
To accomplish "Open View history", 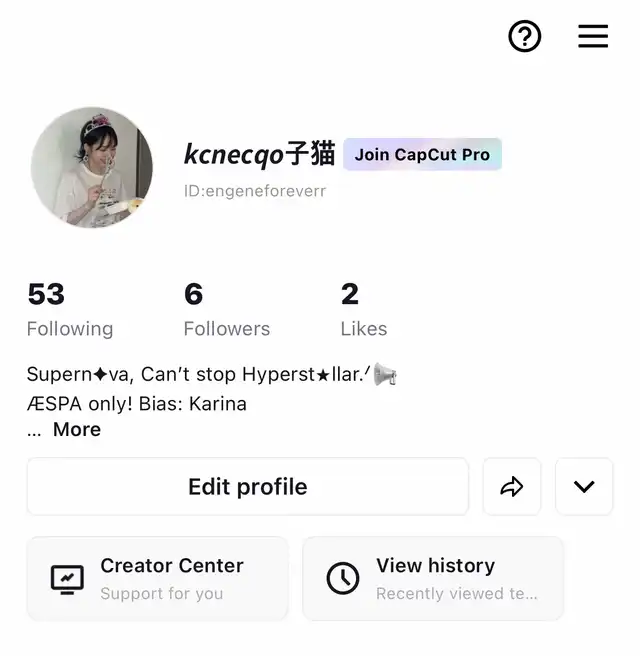I will click(433, 578).
